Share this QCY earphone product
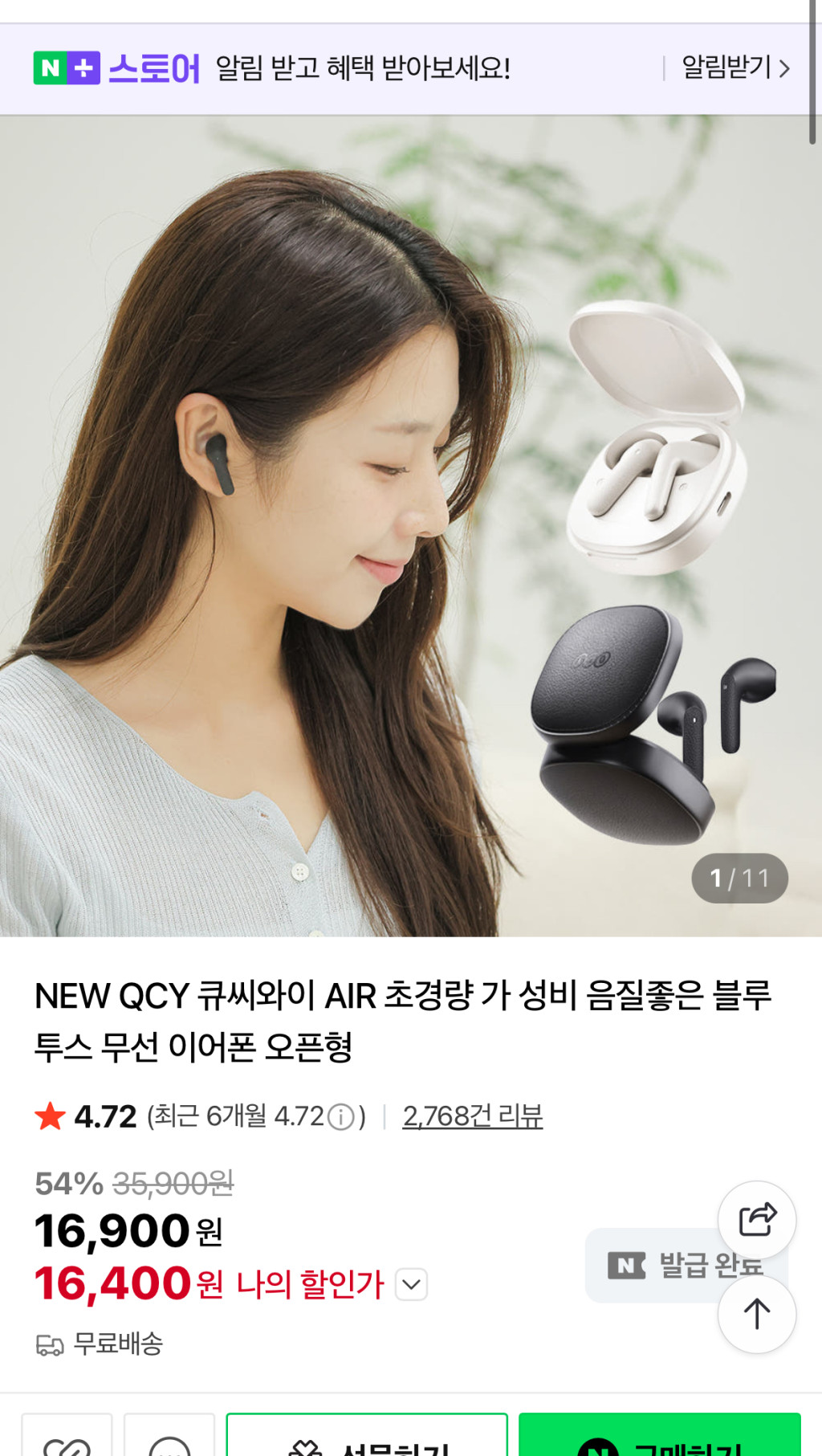This screenshot has height=1456, width=822. (x=756, y=1220)
